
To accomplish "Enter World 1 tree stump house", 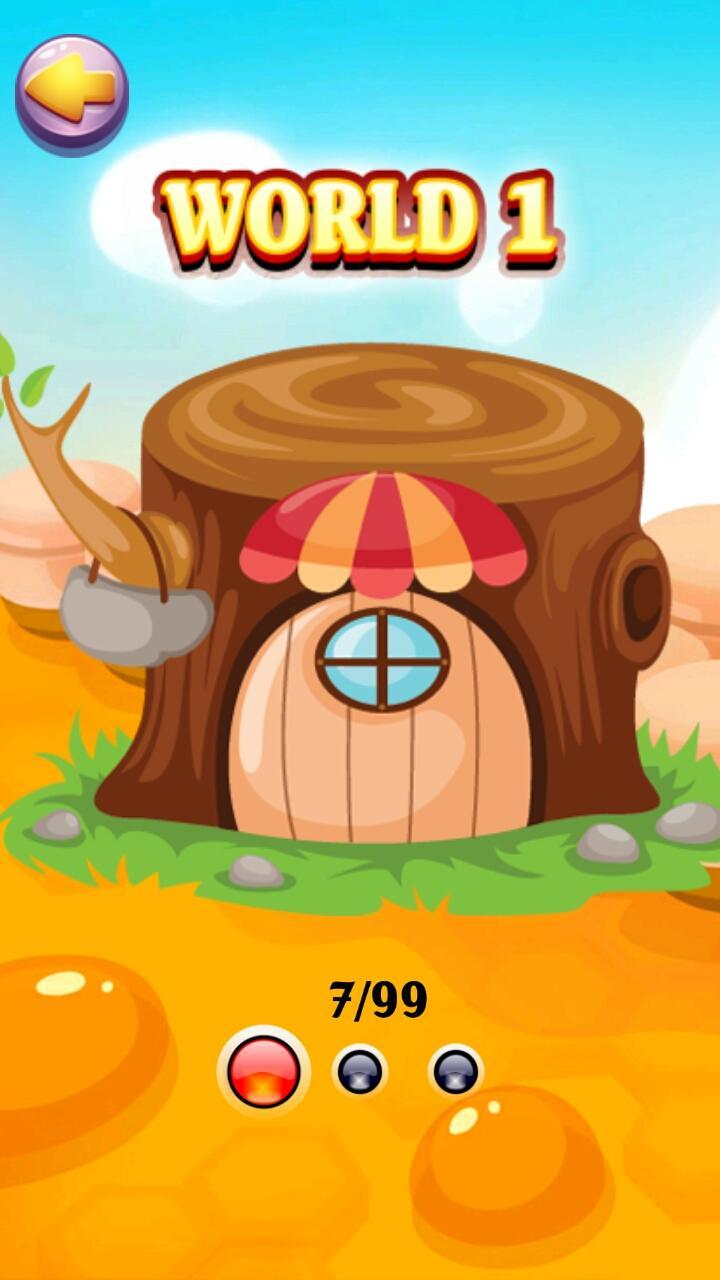I will [x=385, y=620].
